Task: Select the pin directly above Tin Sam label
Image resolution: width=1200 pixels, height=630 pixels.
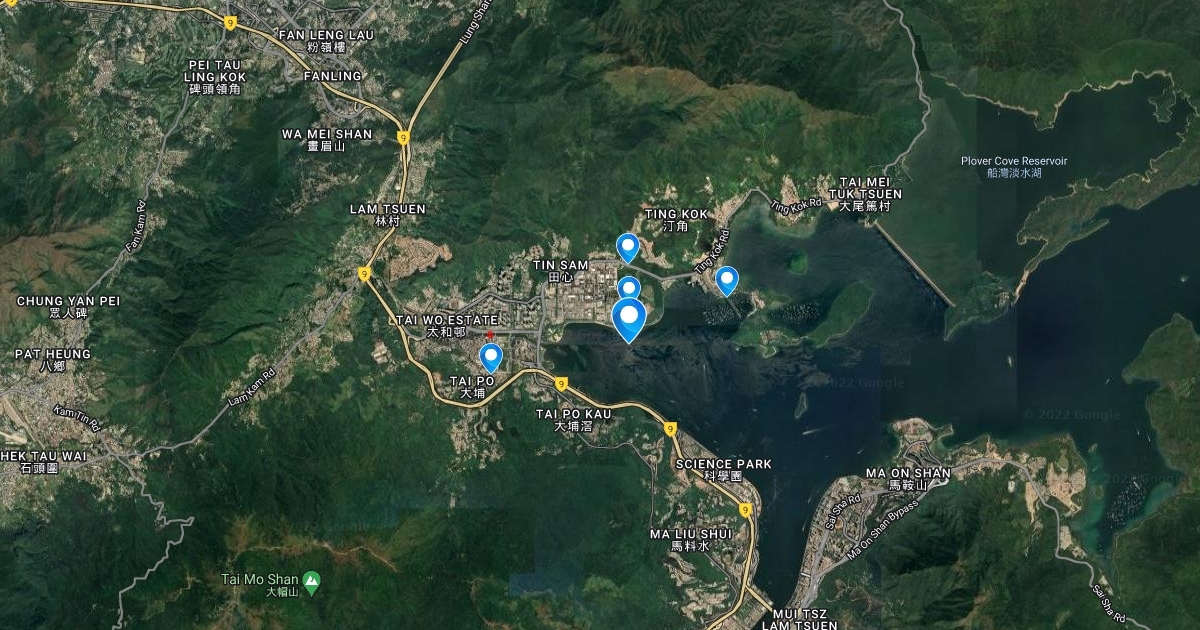Action: [627, 247]
